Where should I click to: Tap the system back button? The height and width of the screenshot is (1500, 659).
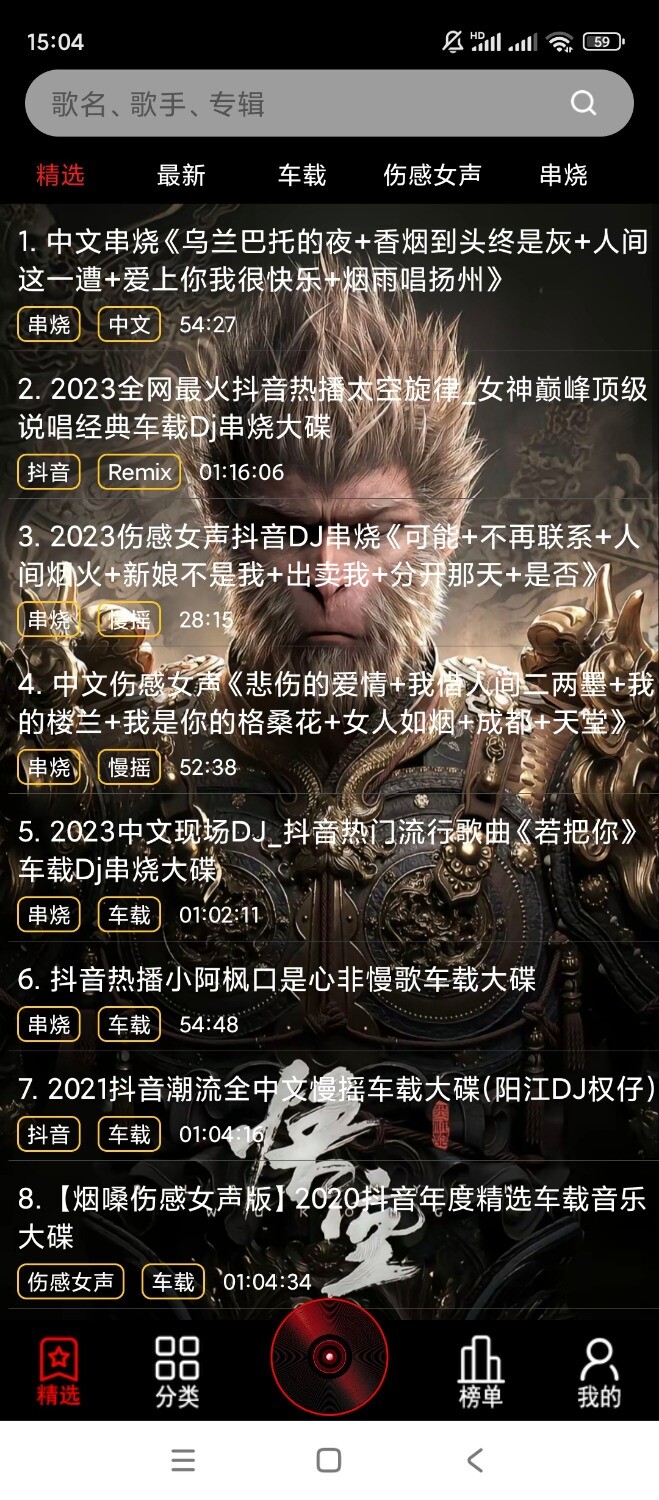pos(475,1460)
